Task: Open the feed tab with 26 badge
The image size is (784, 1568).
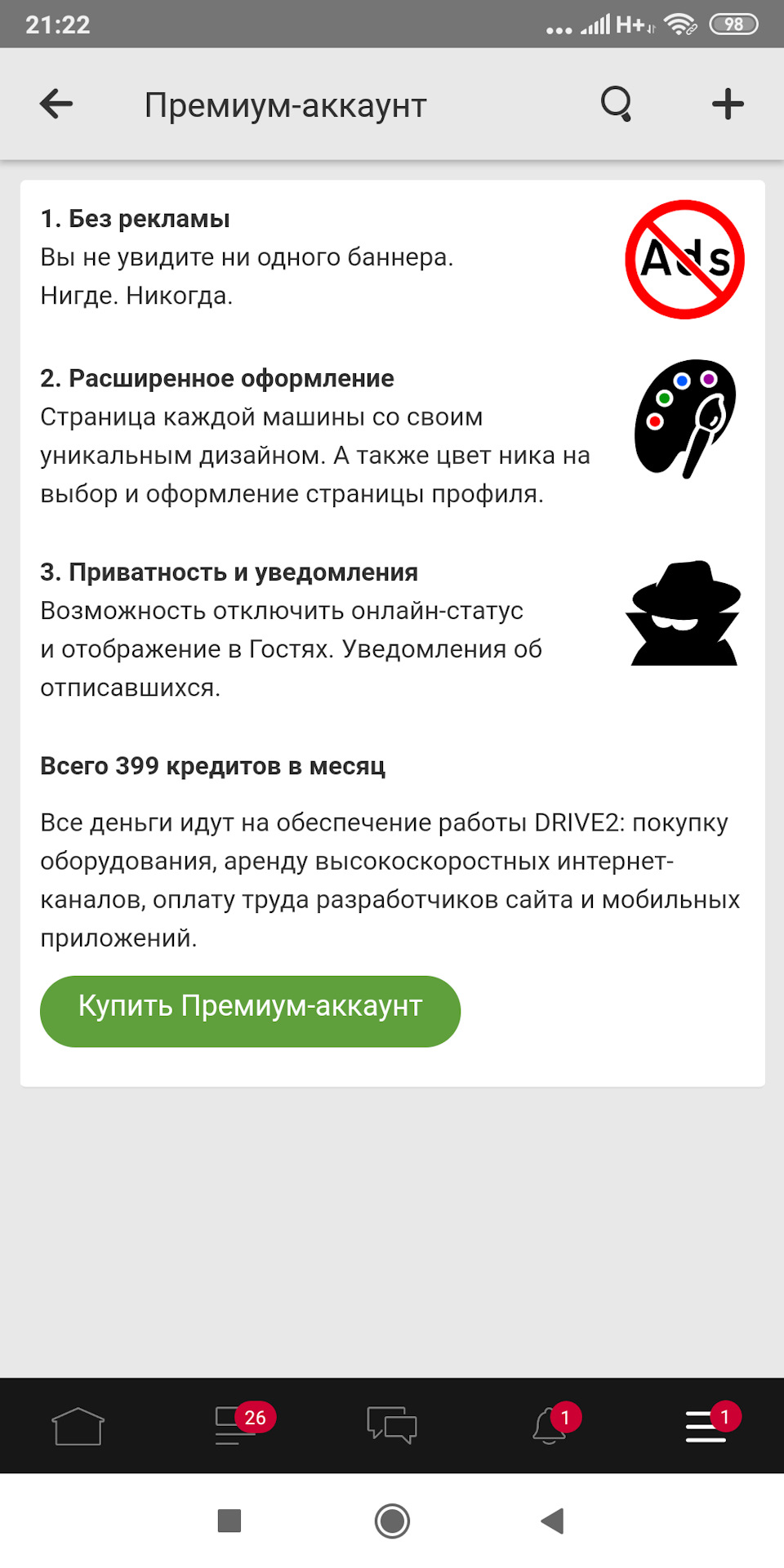Action: [234, 1426]
